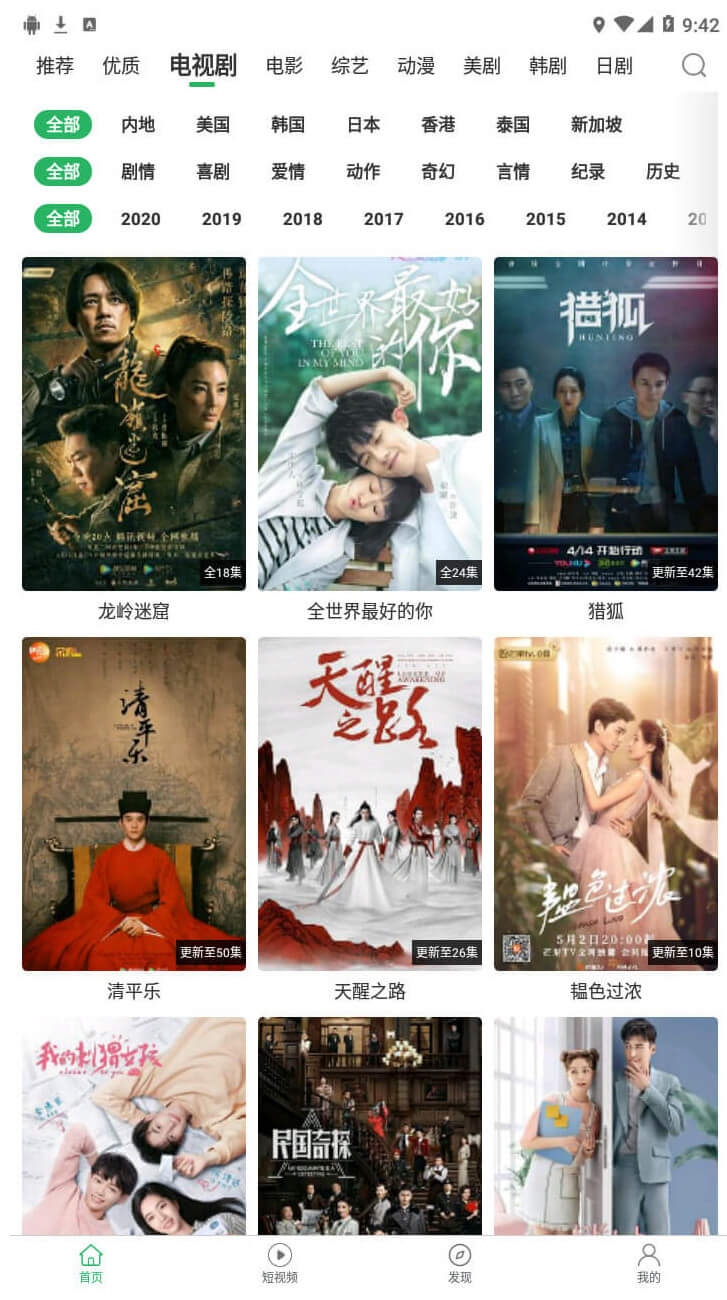Open the drama 天醒之路
Screen dimensions: 727x1300
pyautogui.click(x=370, y=804)
